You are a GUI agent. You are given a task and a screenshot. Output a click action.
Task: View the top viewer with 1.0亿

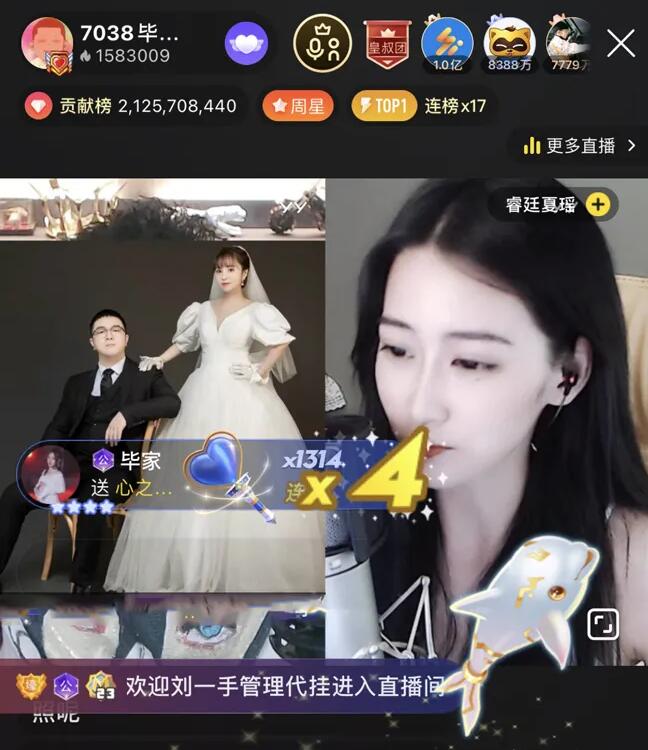coord(447,44)
